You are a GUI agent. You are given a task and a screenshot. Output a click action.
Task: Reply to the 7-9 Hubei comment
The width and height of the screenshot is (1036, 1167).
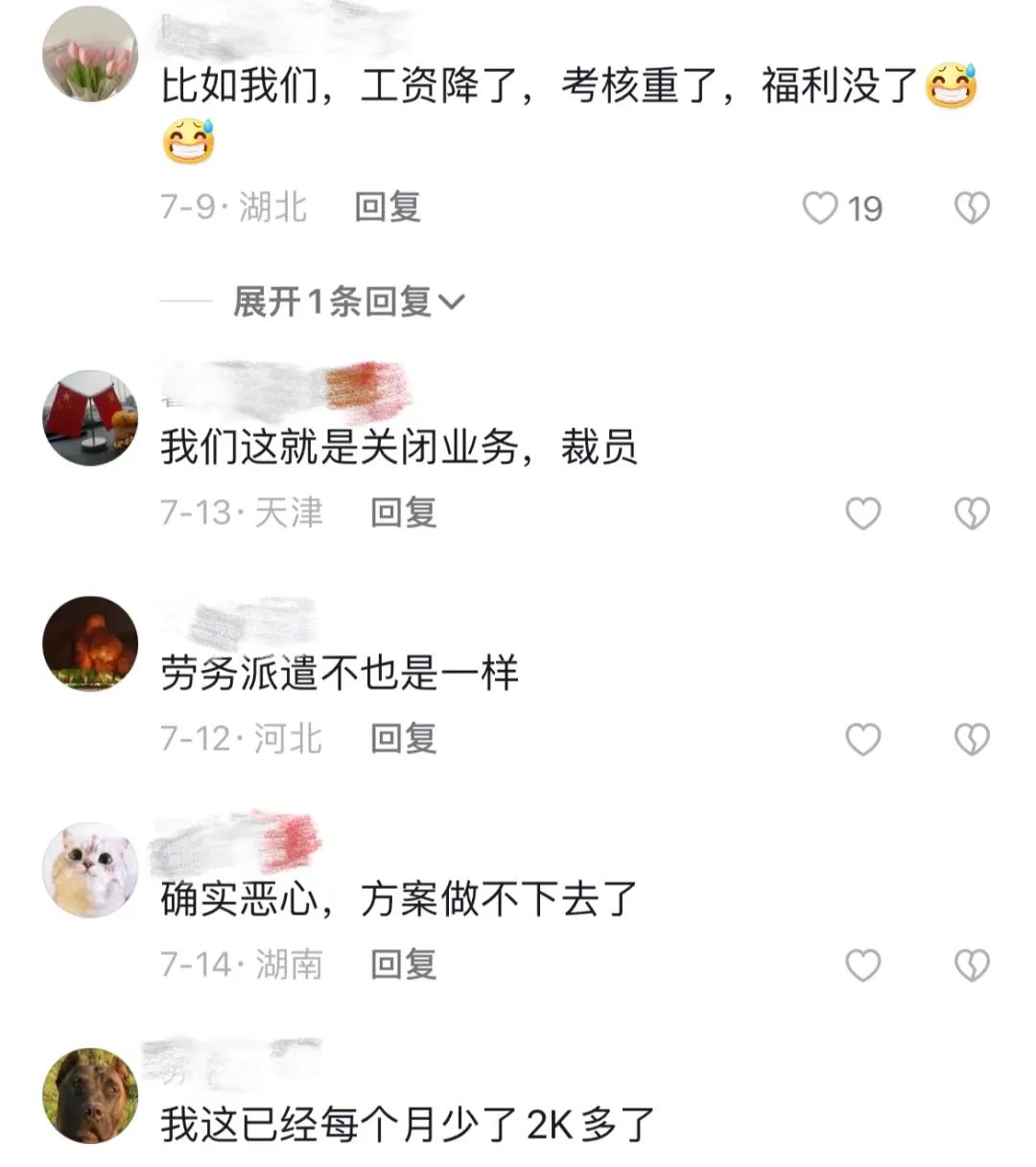[387, 206]
